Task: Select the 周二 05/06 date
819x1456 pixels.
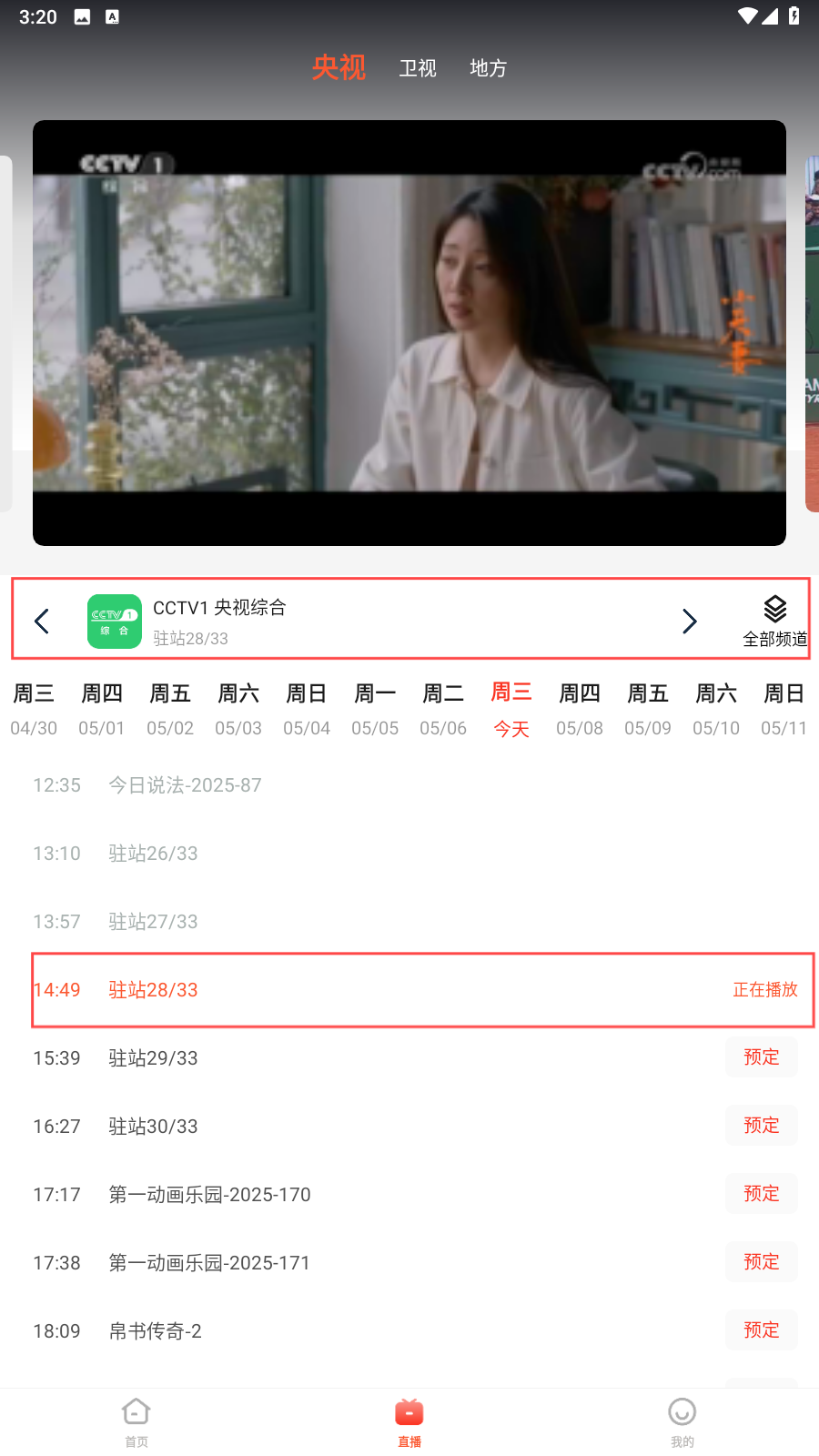Action: click(x=443, y=709)
